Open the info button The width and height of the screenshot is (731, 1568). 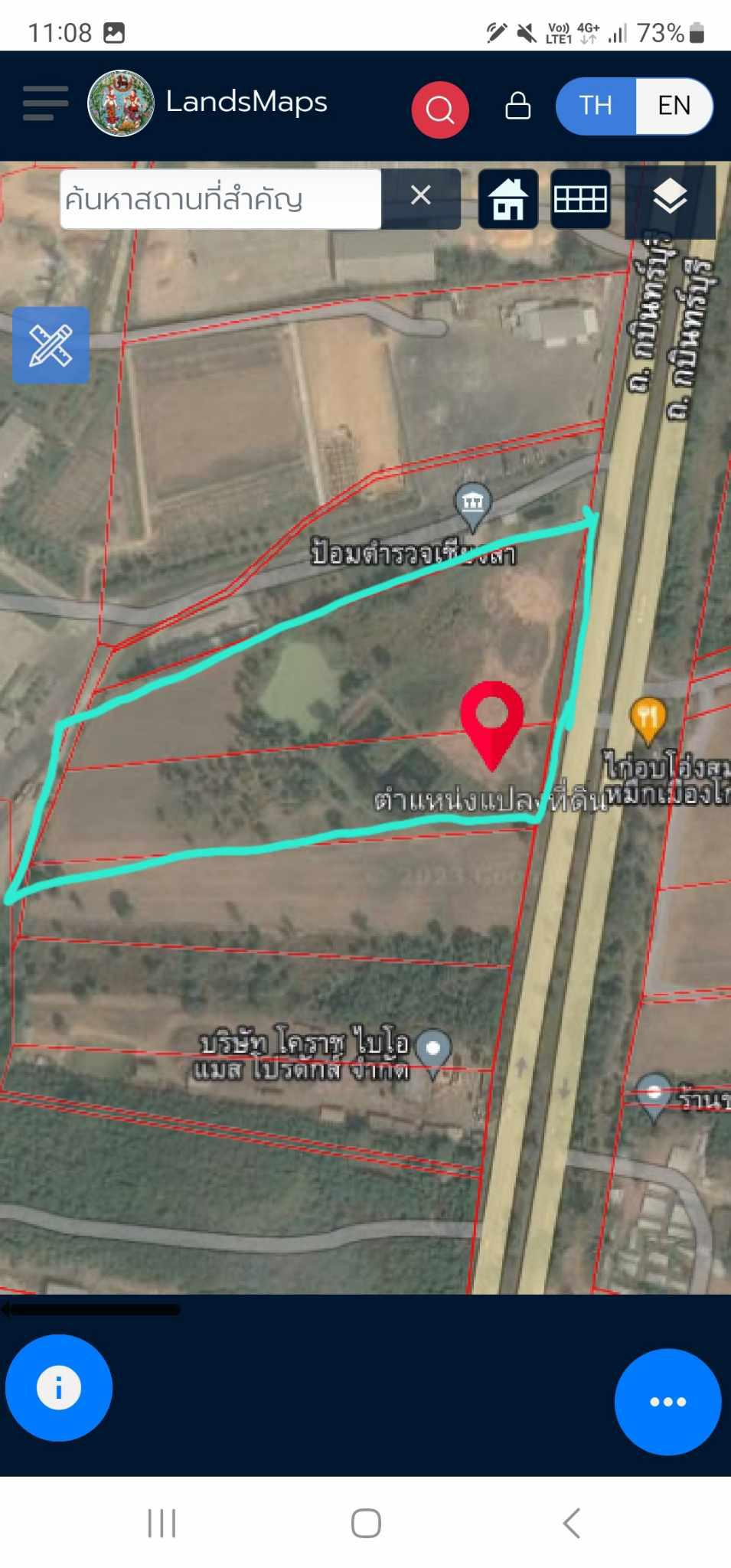click(x=59, y=1387)
